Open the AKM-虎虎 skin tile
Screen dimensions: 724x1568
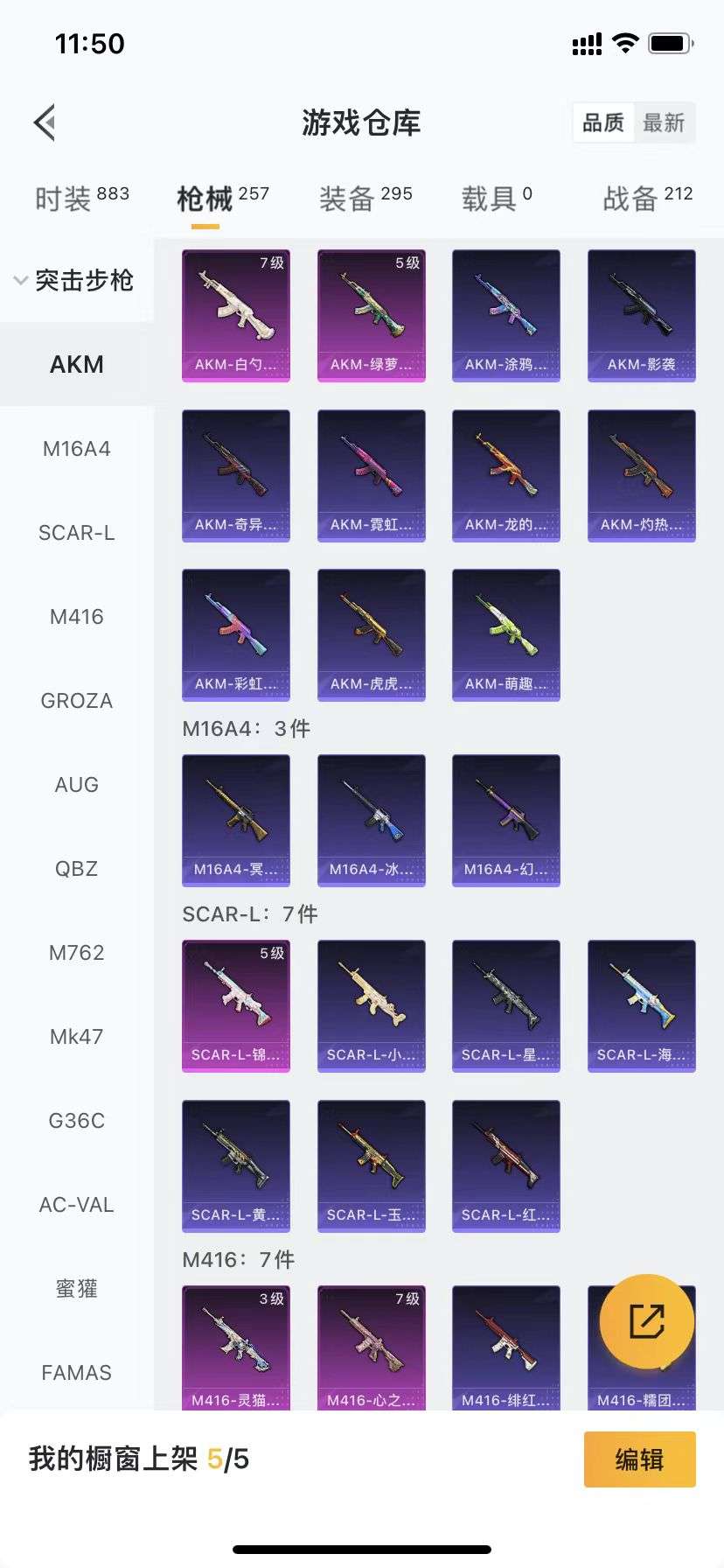coord(371,635)
